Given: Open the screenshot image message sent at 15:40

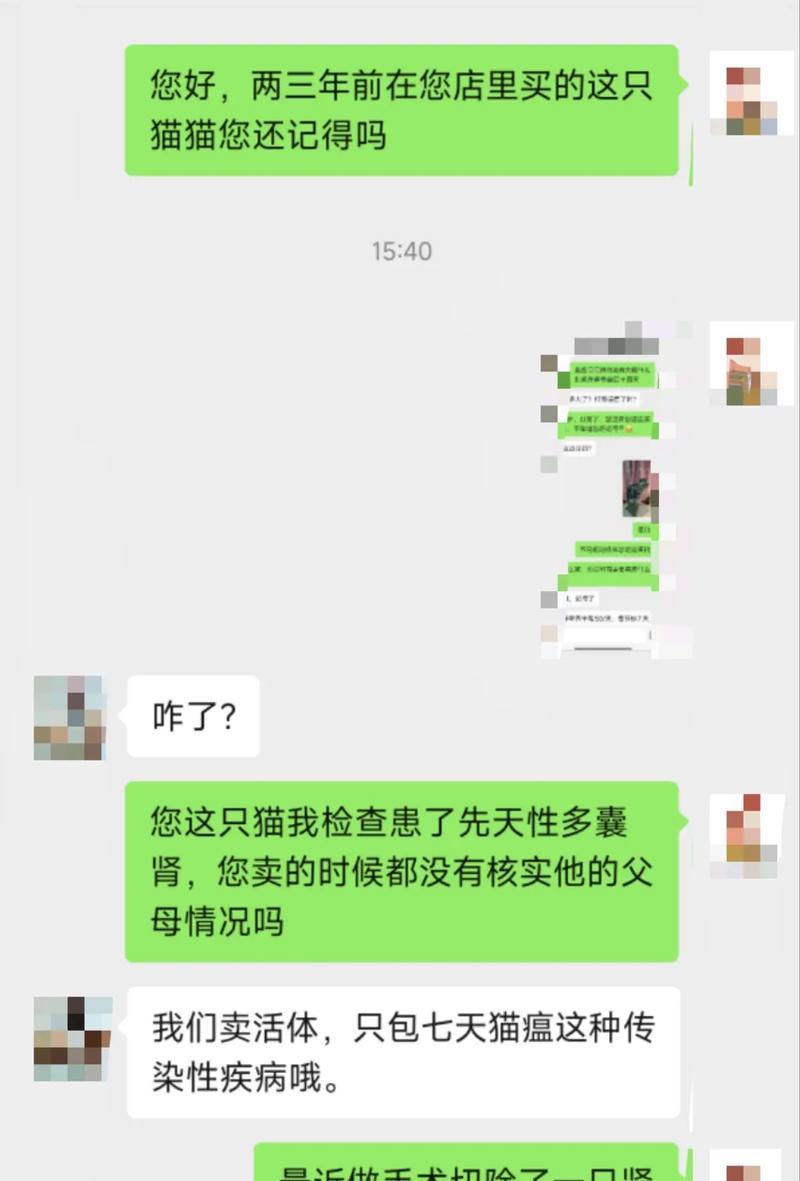Looking at the screenshot, I should click(x=612, y=490).
